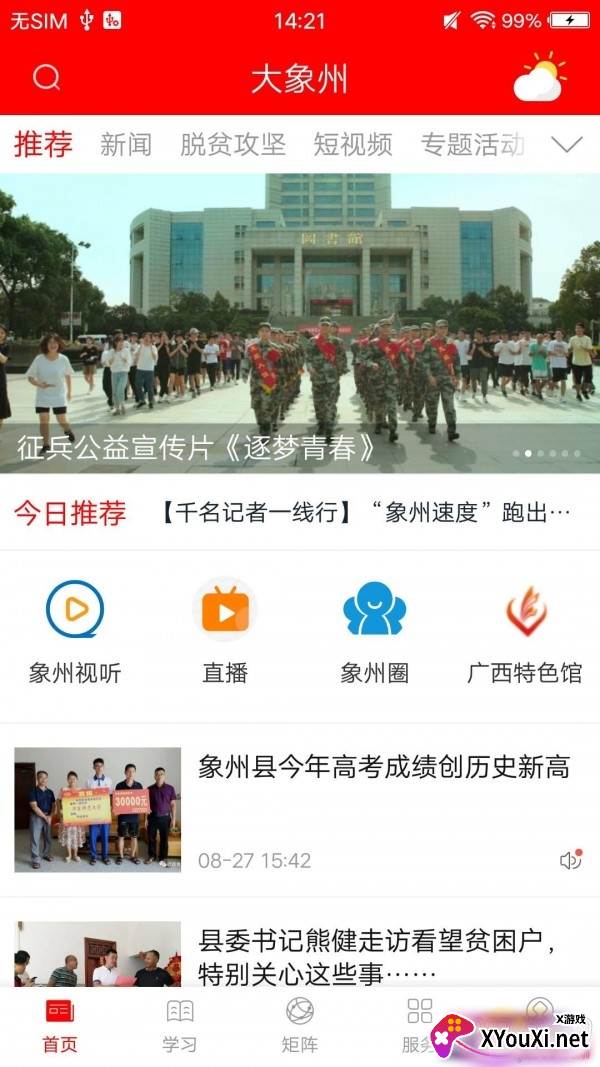Switch to the 新闻 tab

tap(126, 145)
